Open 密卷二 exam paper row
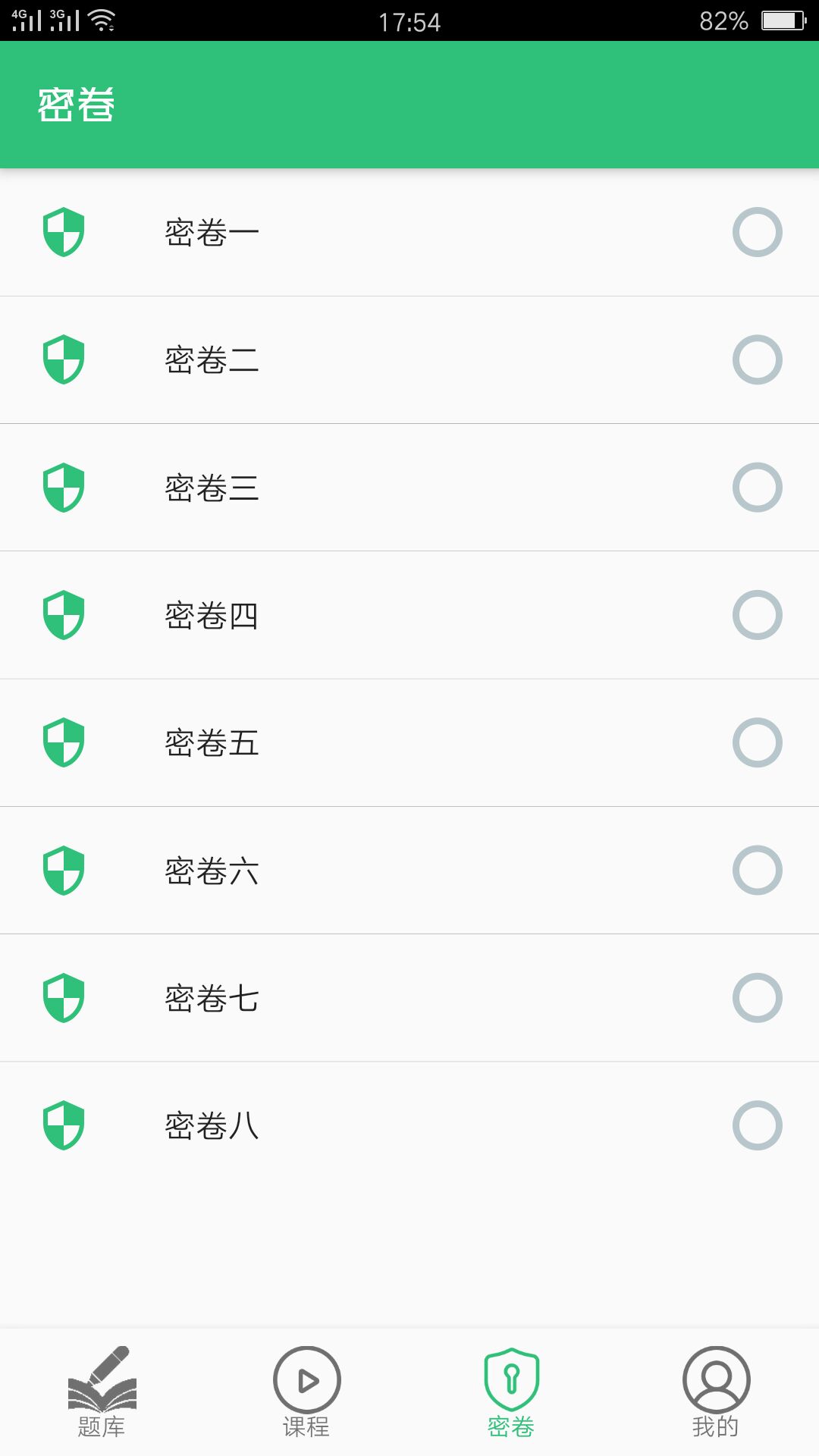This screenshot has width=819, height=1456. pos(409,360)
